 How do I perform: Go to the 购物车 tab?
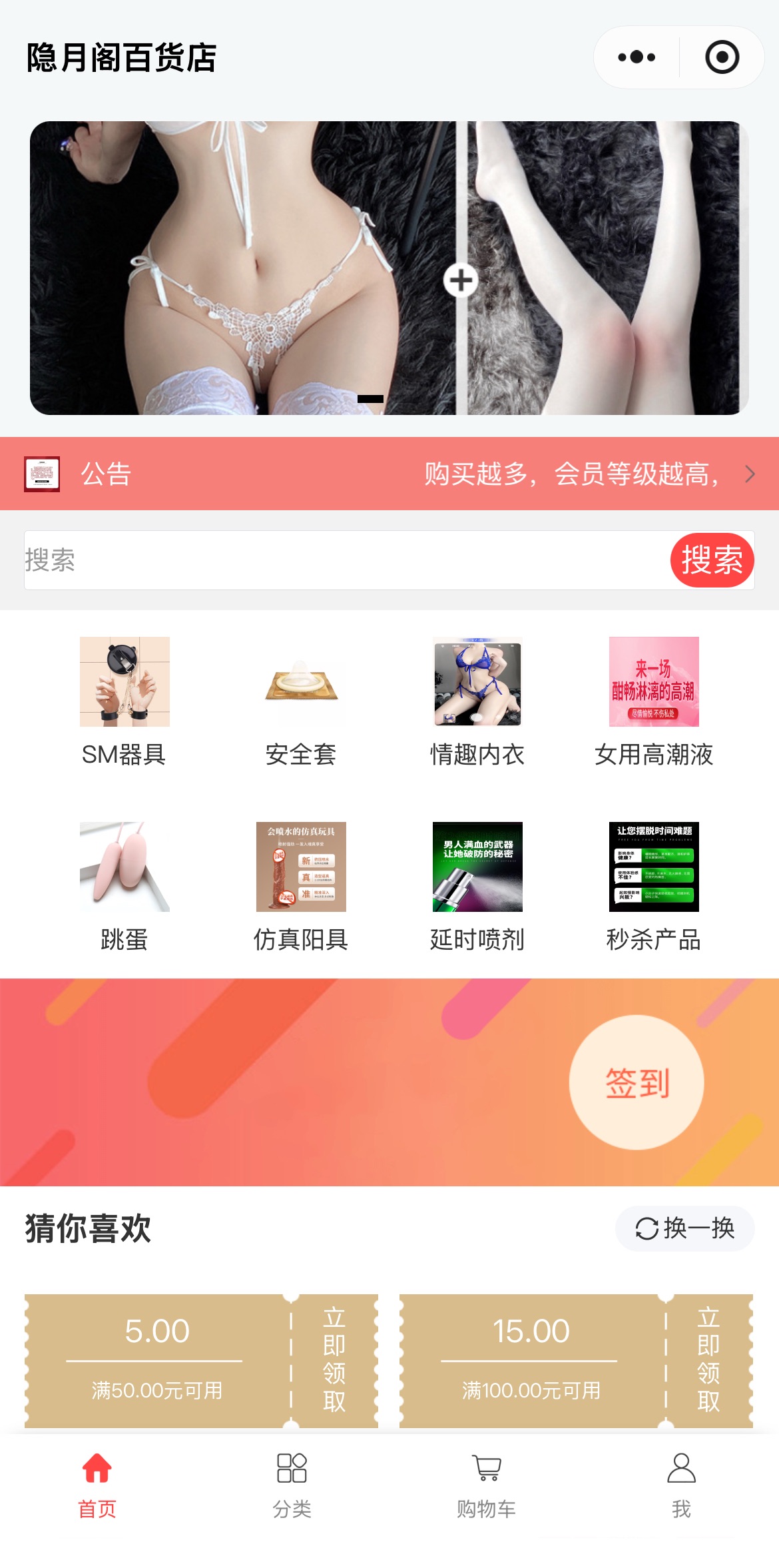(x=486, y=1485)
